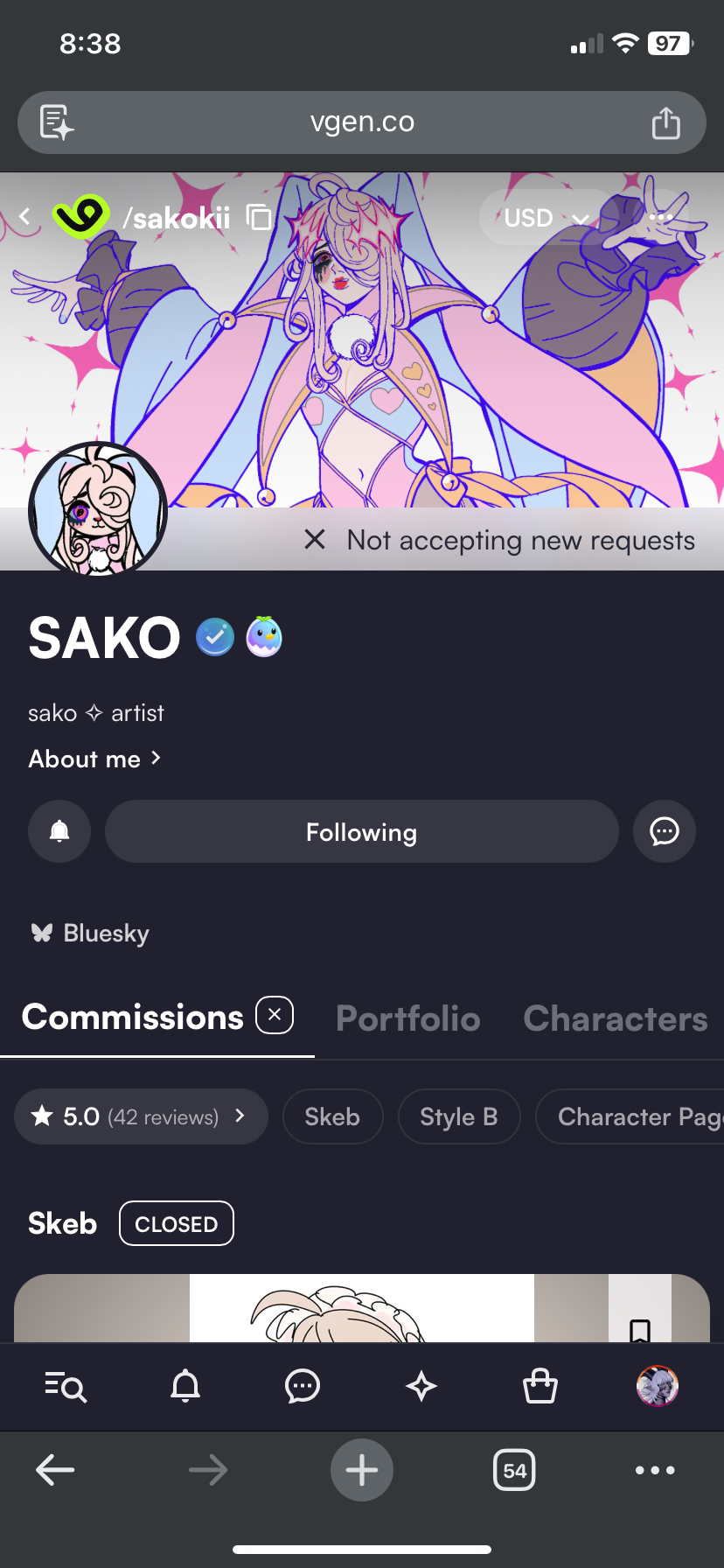
Task: Switch to the Portfolio tab
Action: click(x=408, y=1018)
